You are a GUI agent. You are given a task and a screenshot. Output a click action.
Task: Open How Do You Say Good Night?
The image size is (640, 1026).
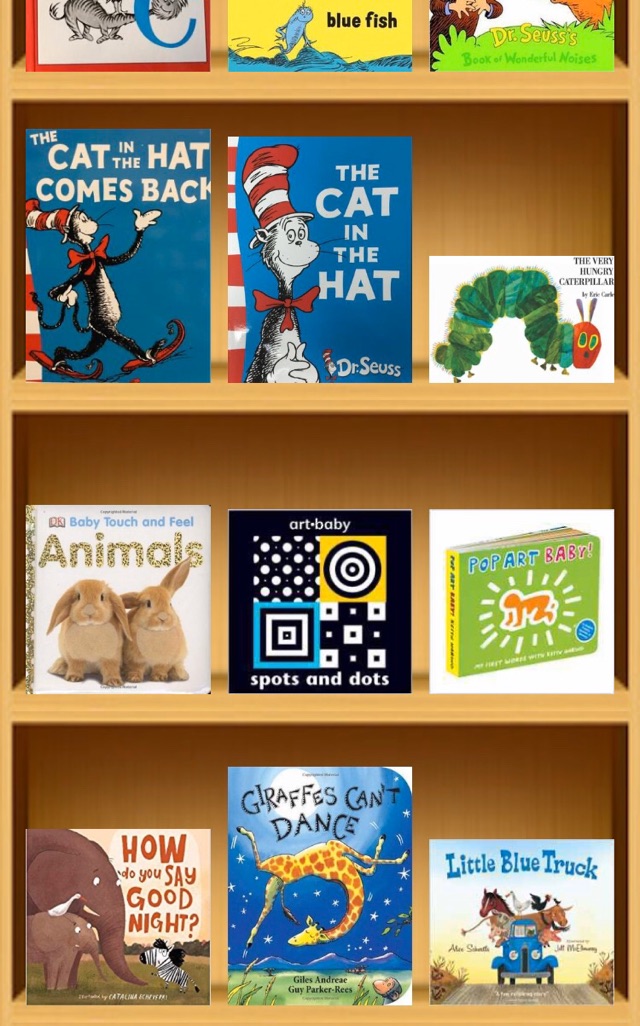(118, 917)
